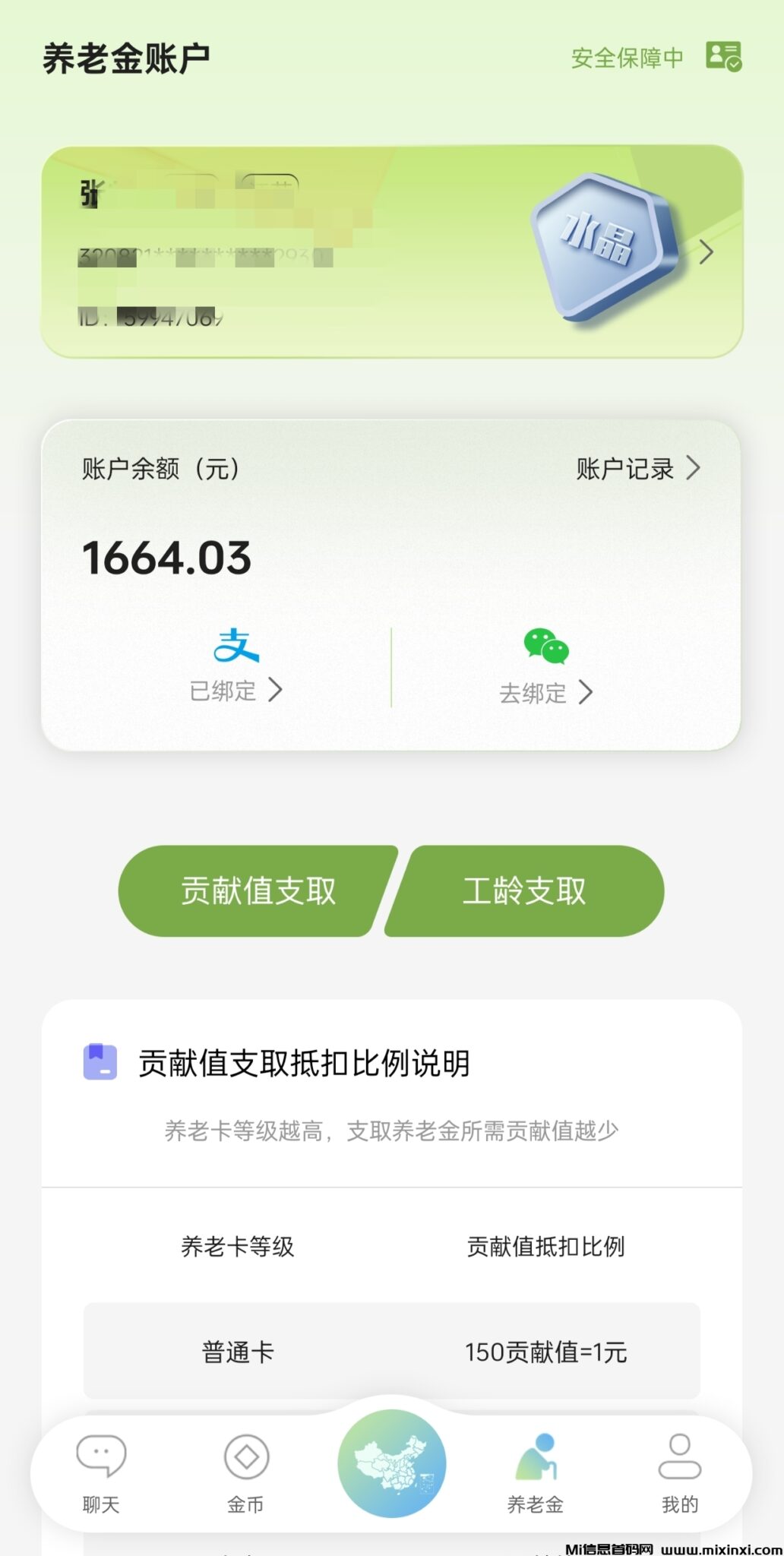Bind WeChat account via 去绑定
The image size is (784, 1556).
(545, 669)
